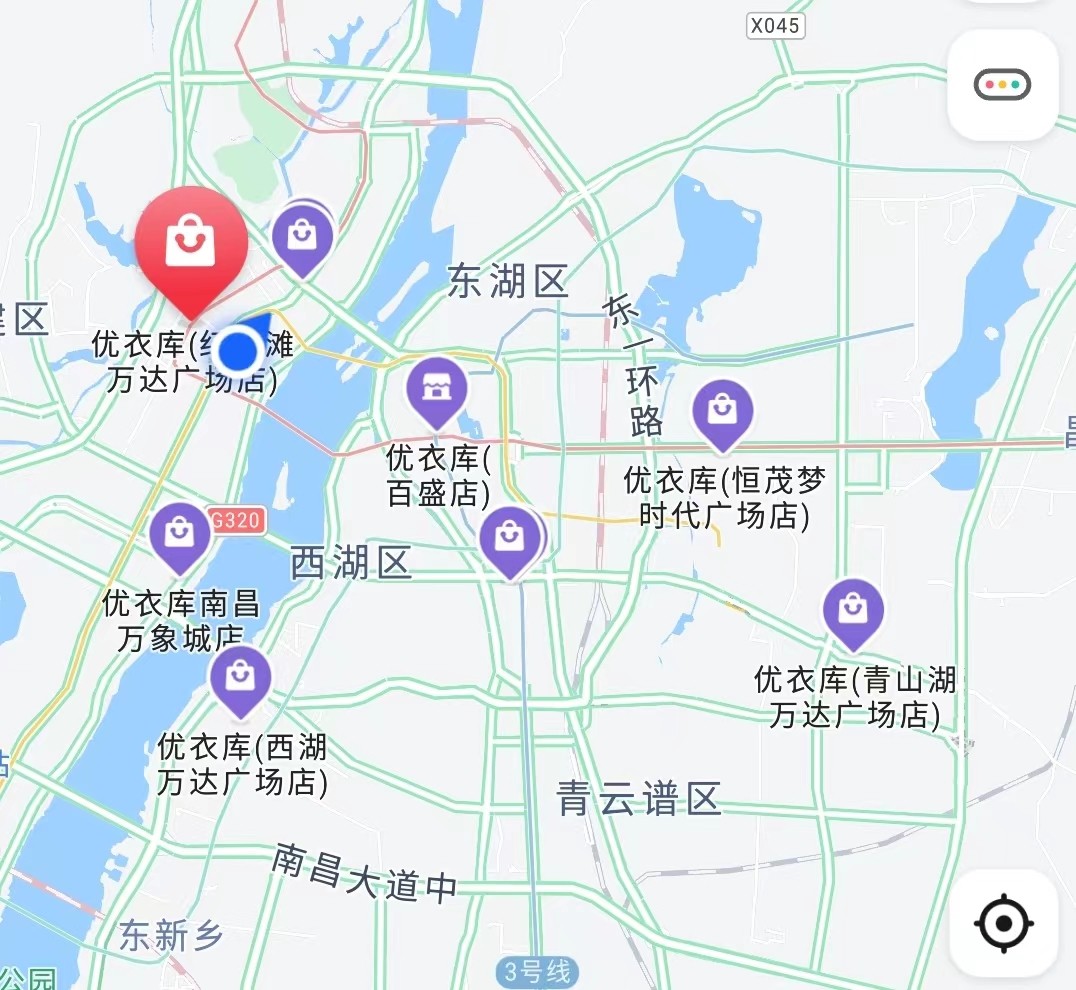This screenshot has height=990, width=1076.
Task: Recenter map on my current location
Action: 1002,923
